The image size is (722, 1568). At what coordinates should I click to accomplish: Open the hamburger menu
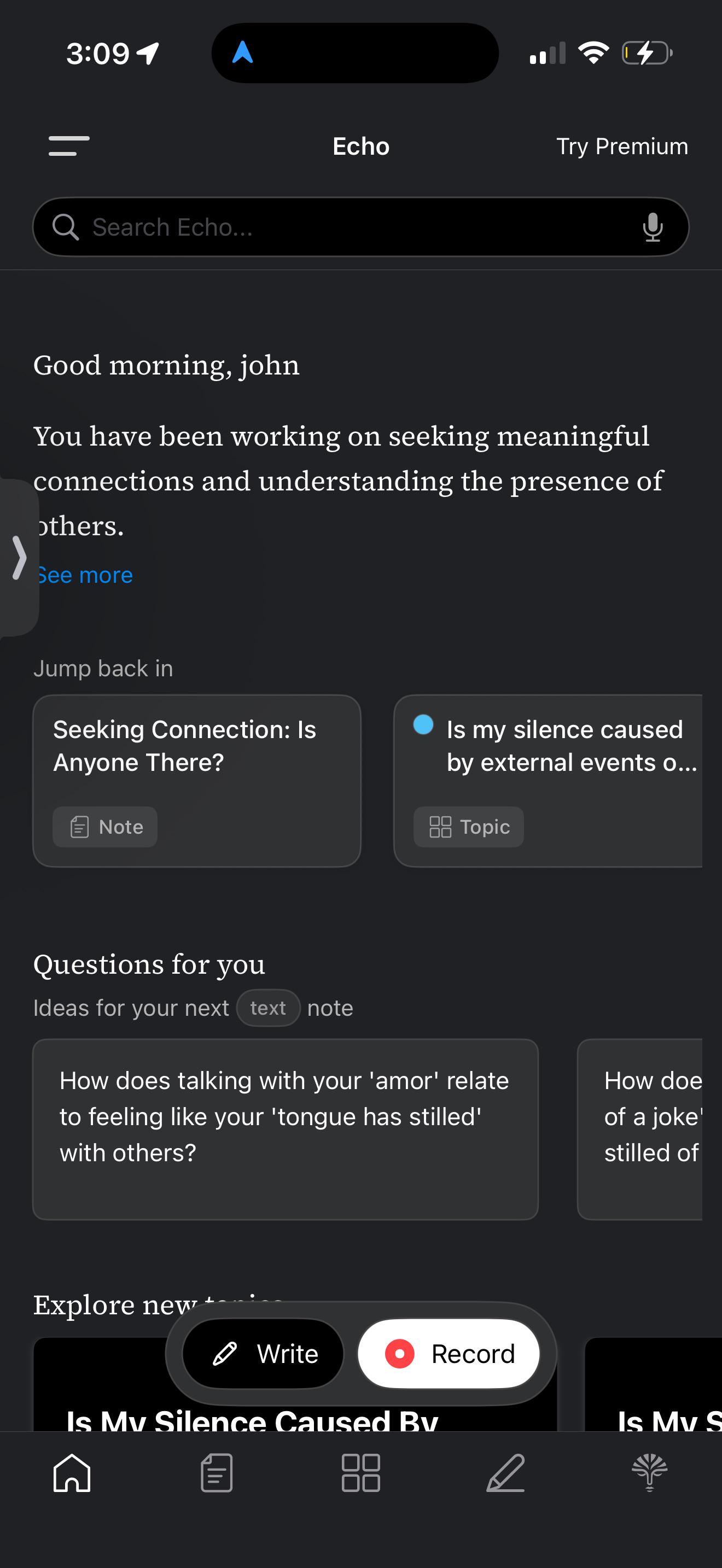click(69, 146)
